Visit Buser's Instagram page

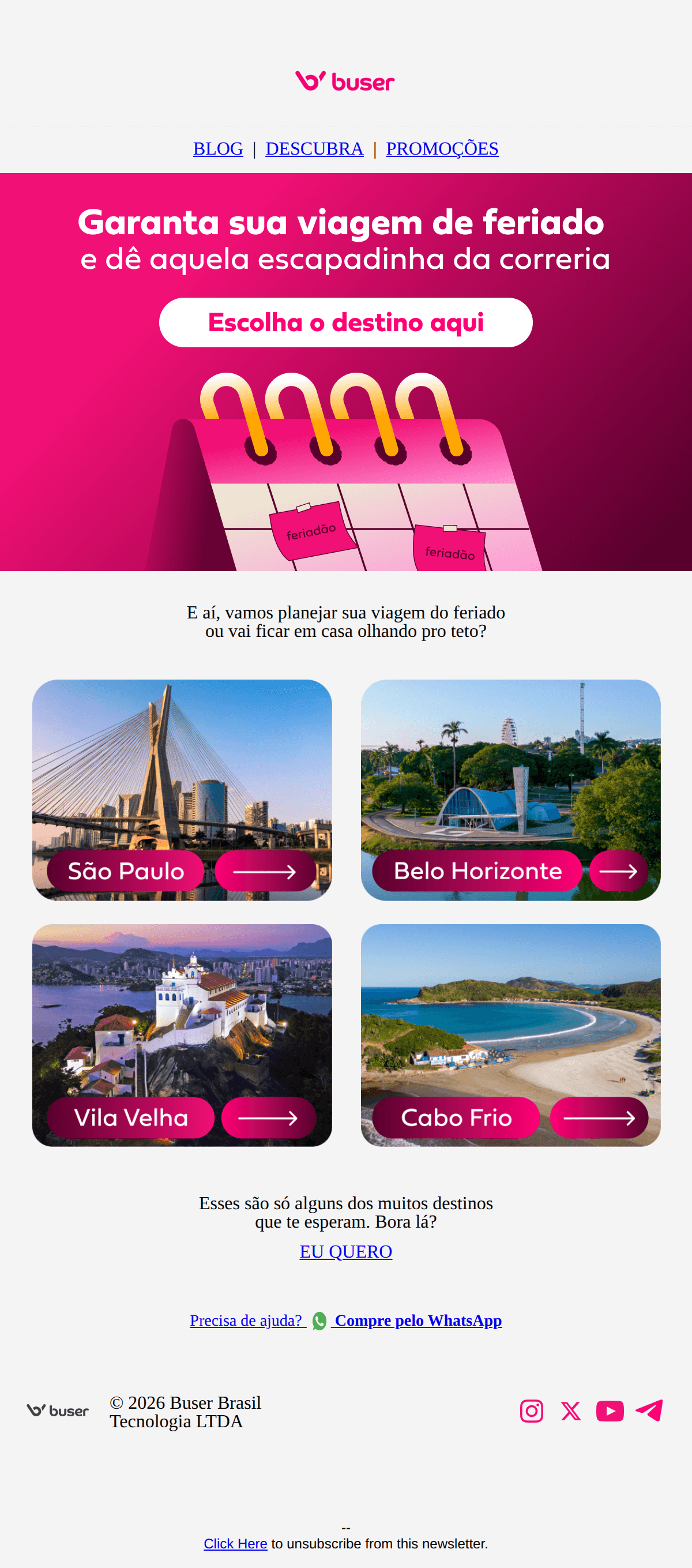tap(531, 1411)
